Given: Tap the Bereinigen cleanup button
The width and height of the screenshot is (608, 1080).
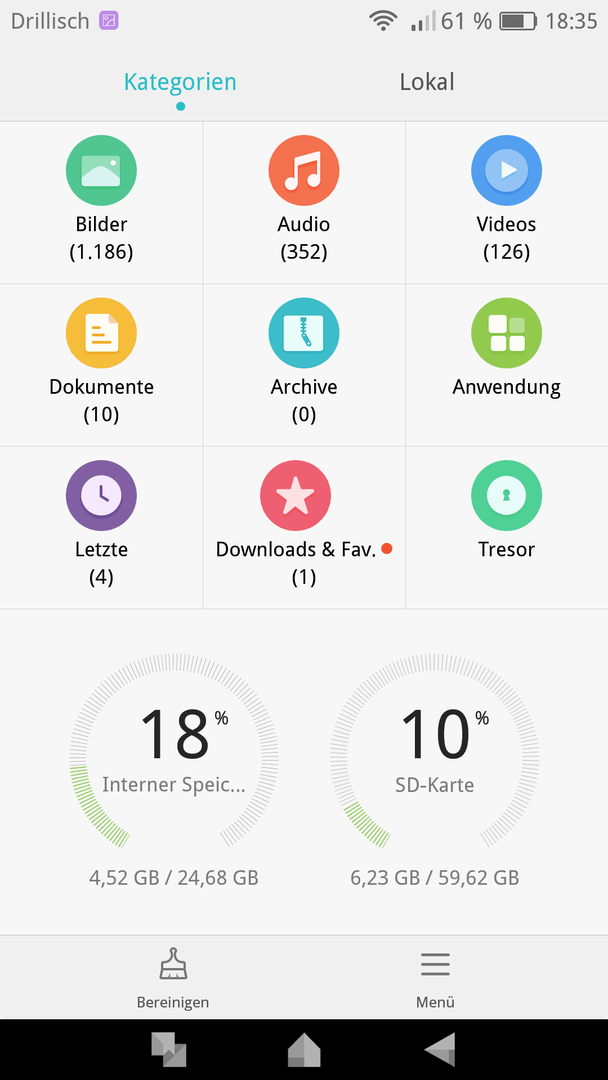Looking at the screenshot, I should [173, 977].
